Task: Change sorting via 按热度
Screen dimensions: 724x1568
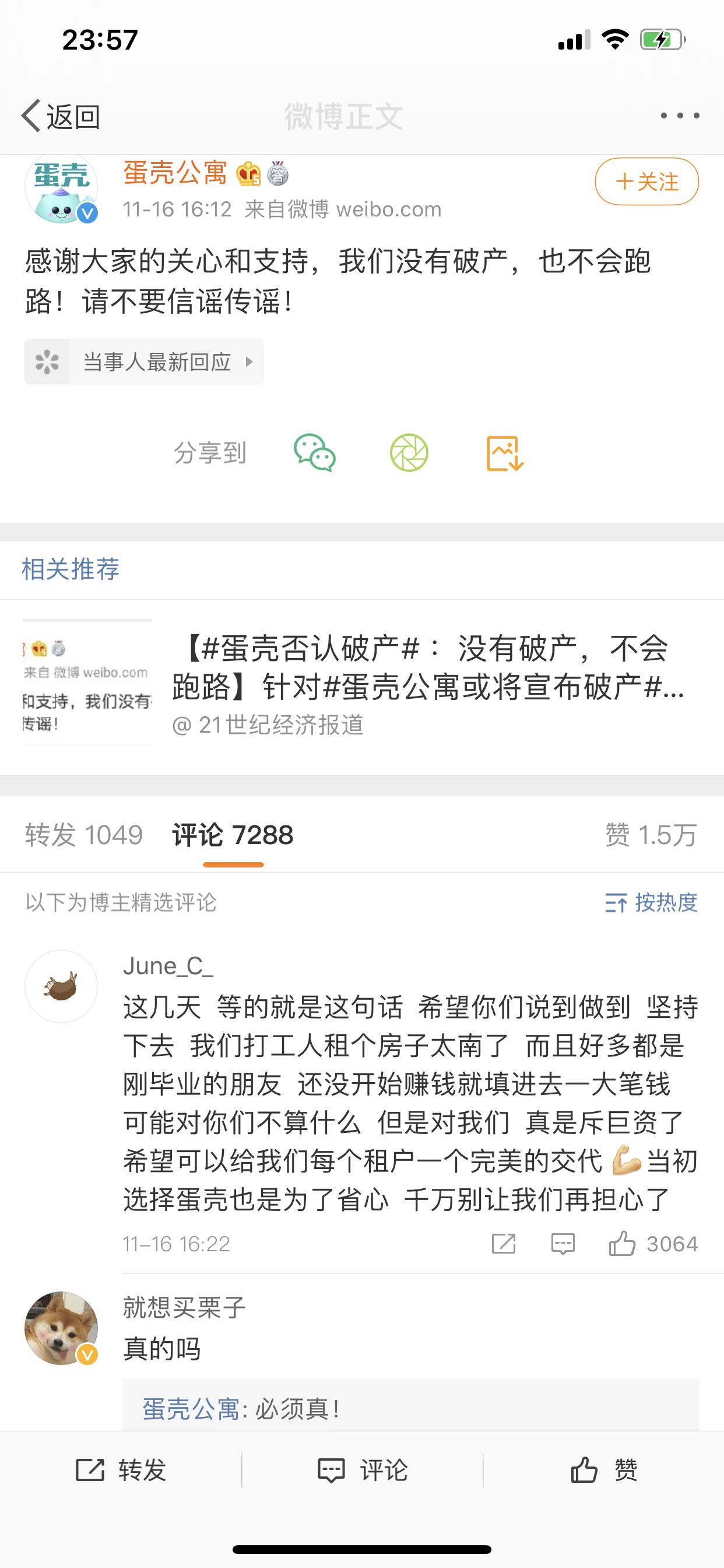Action: point(651,902)
